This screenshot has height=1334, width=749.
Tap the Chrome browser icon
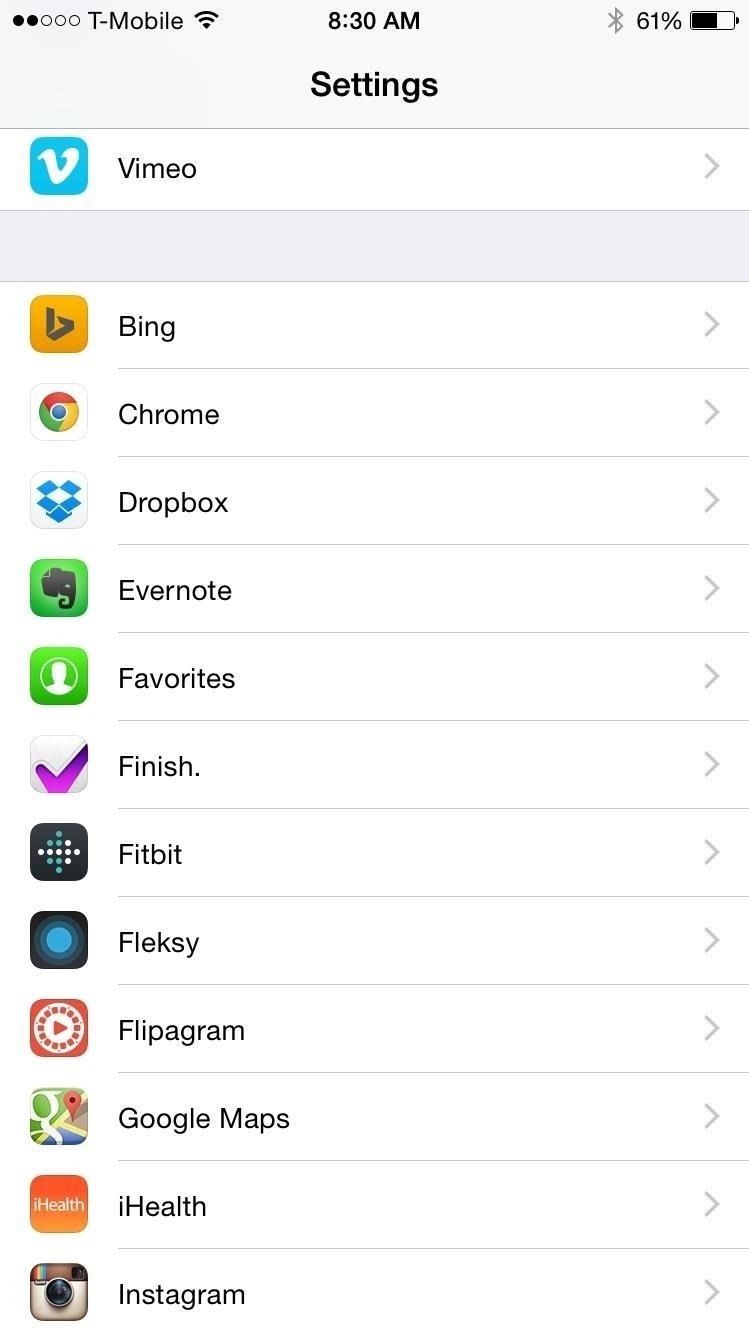[x=59, y=413]
